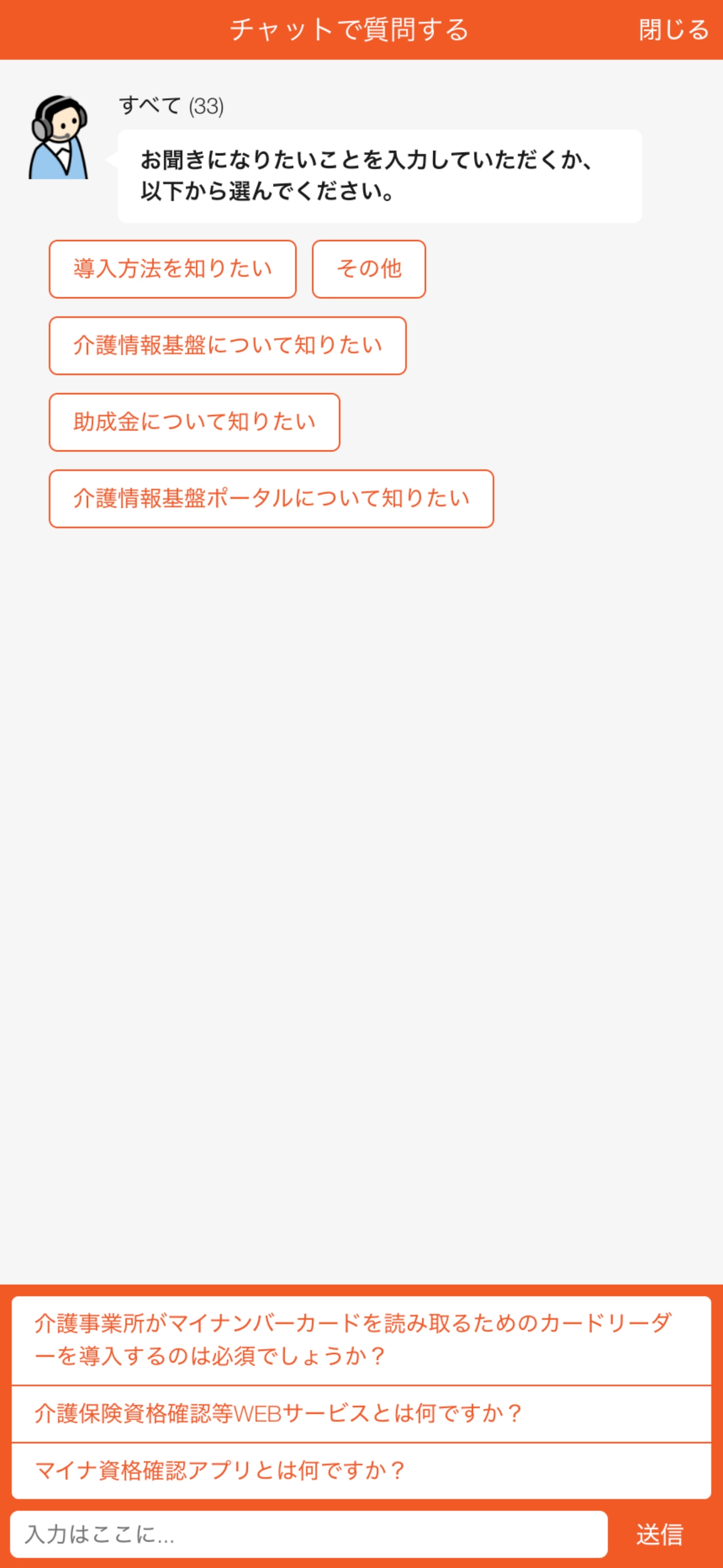Click the chat conversation background area
723x1568 pixels.
(x=361, y=852)
